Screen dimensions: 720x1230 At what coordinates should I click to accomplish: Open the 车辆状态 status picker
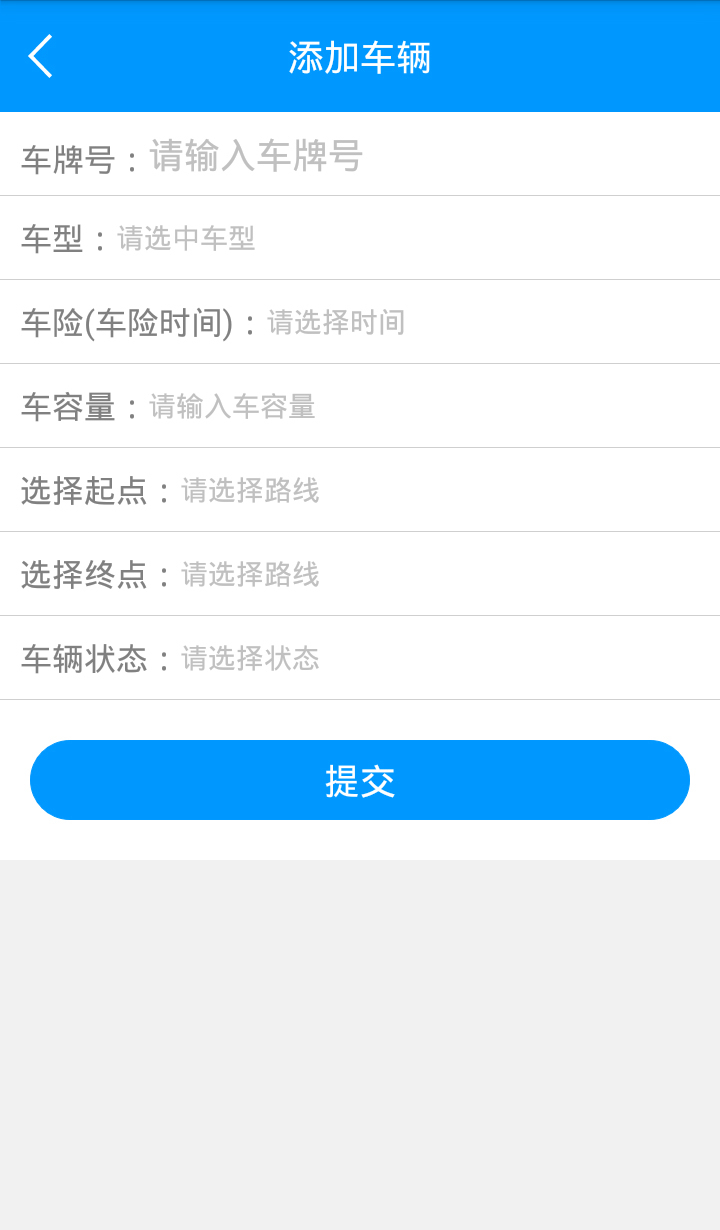250,659
